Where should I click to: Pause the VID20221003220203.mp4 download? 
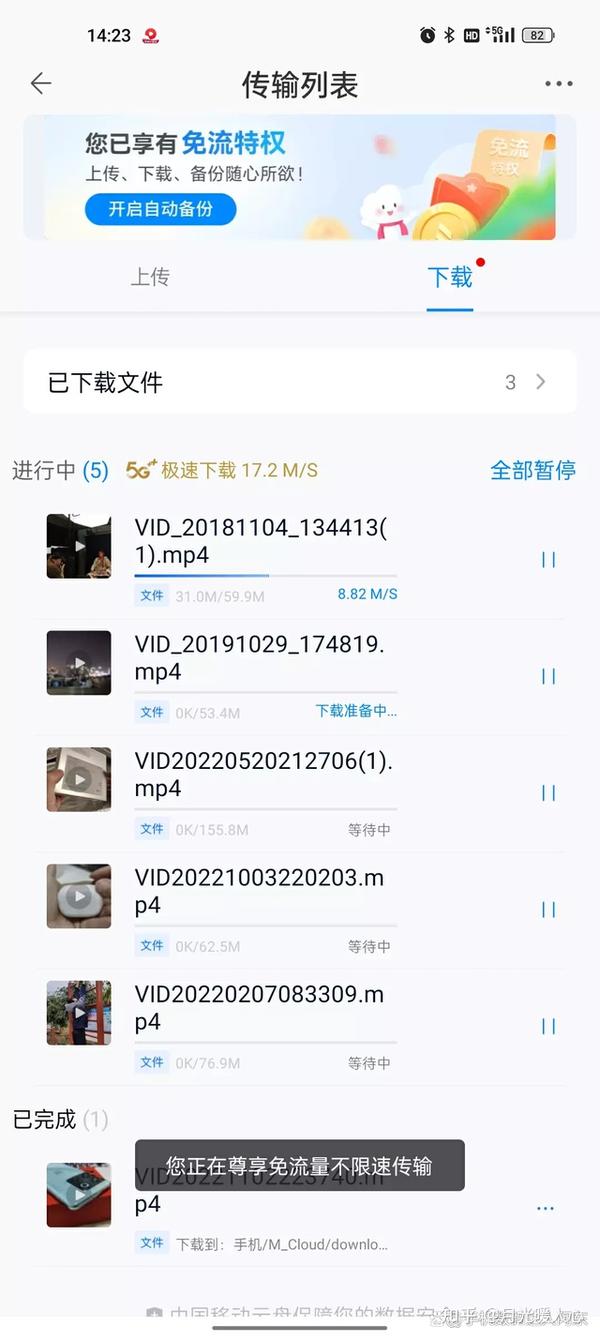click(548, 910)
